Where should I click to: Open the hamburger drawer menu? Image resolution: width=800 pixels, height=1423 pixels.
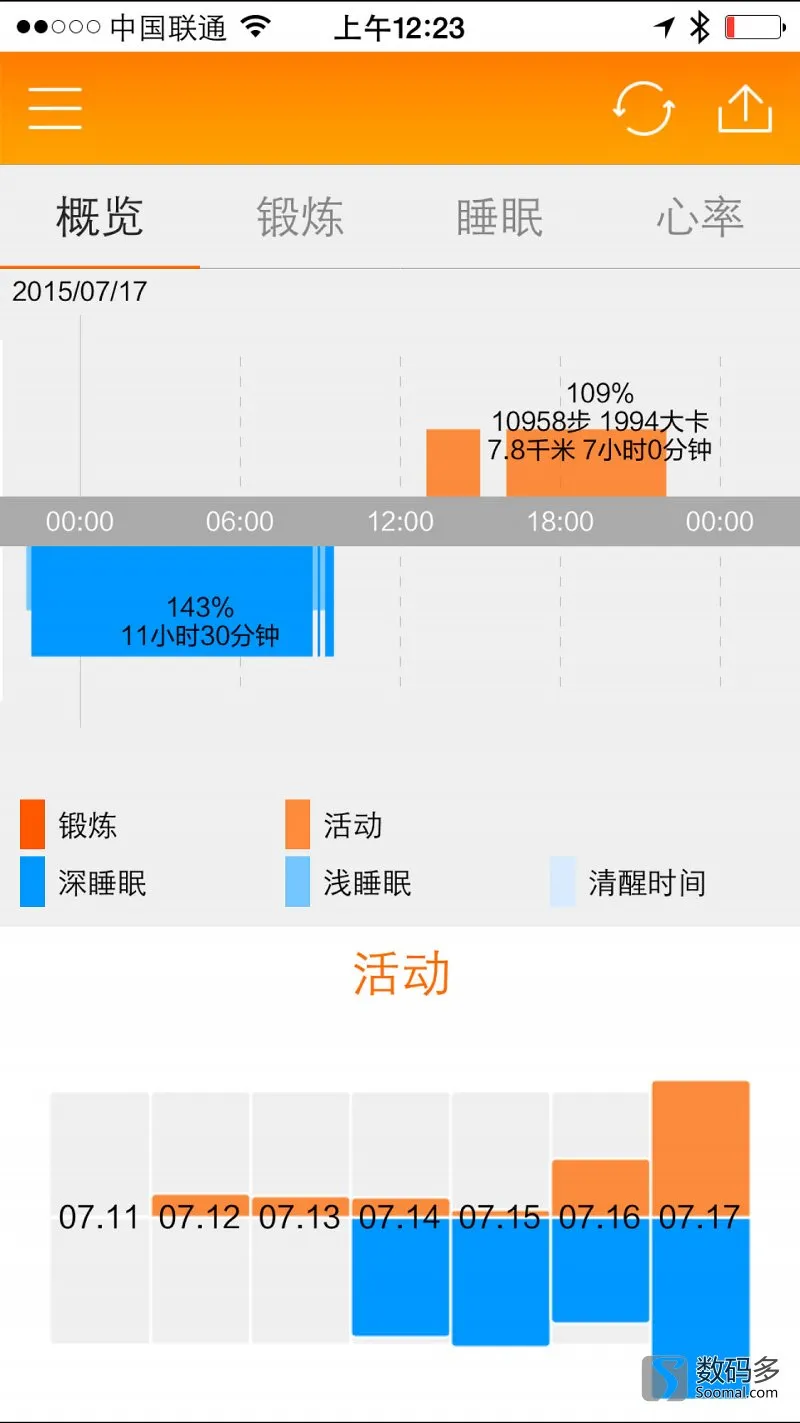click(x=54, y=107)
